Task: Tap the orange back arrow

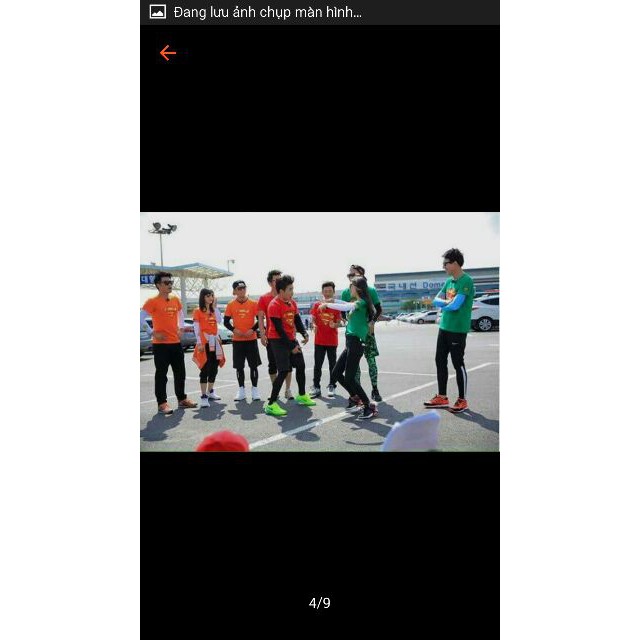Action: 168,53
